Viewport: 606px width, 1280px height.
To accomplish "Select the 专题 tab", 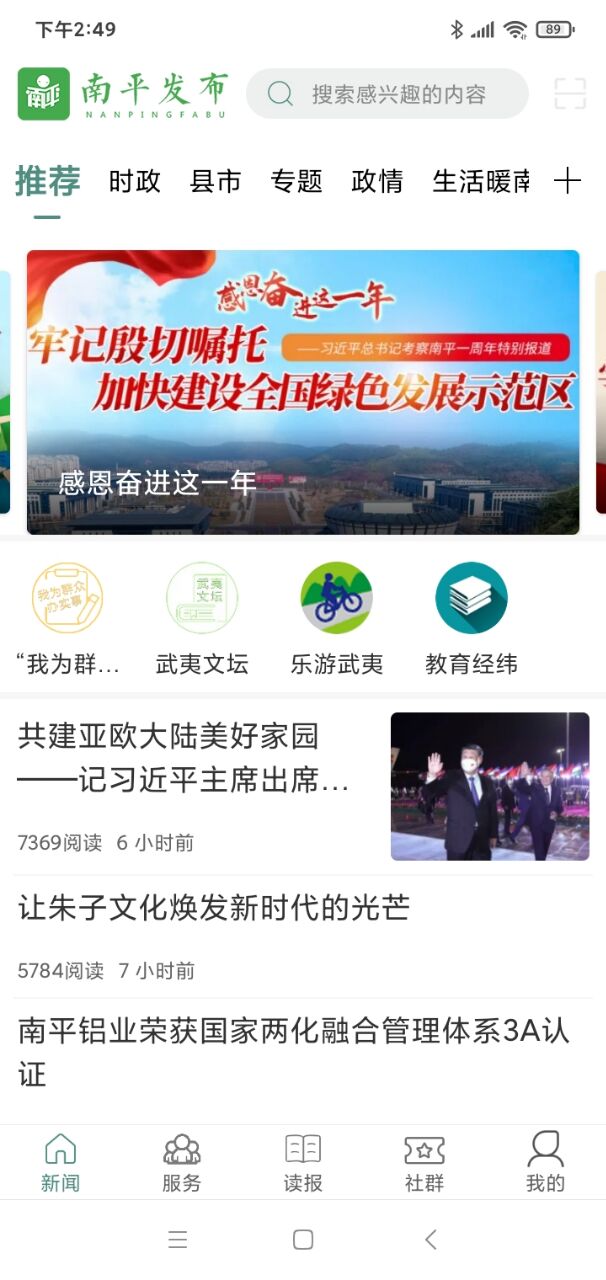I will click(296, 181).
